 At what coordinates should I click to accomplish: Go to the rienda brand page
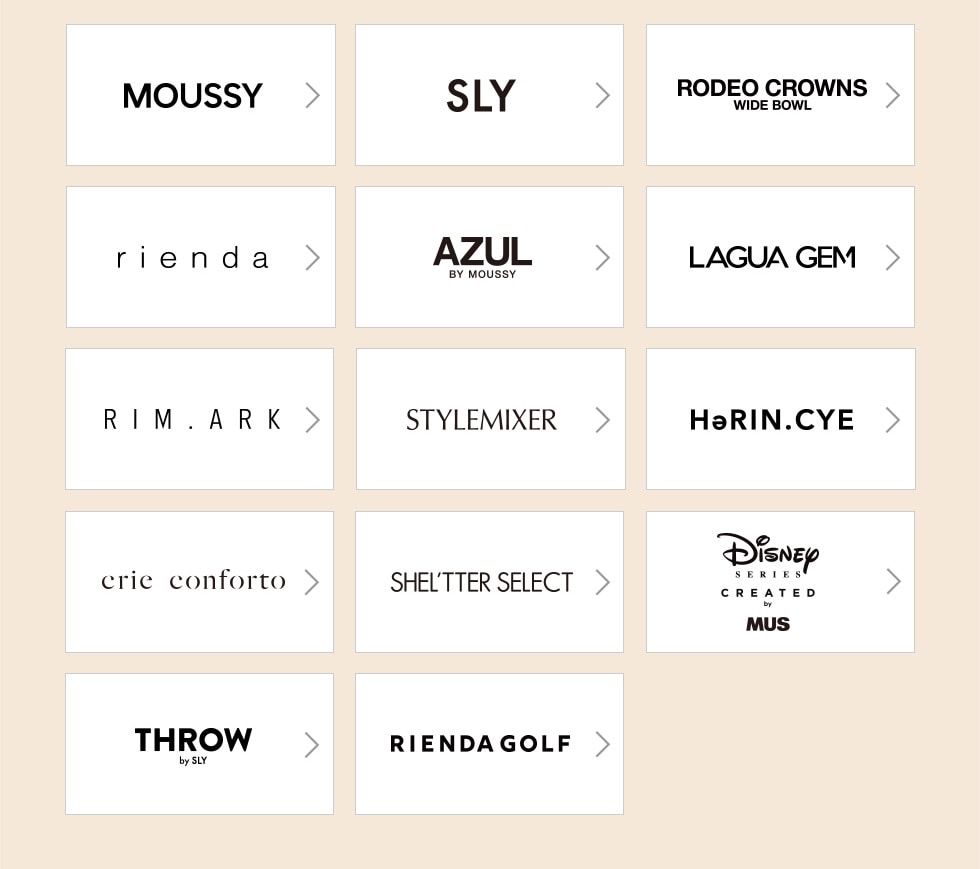(x=200, y=257)
